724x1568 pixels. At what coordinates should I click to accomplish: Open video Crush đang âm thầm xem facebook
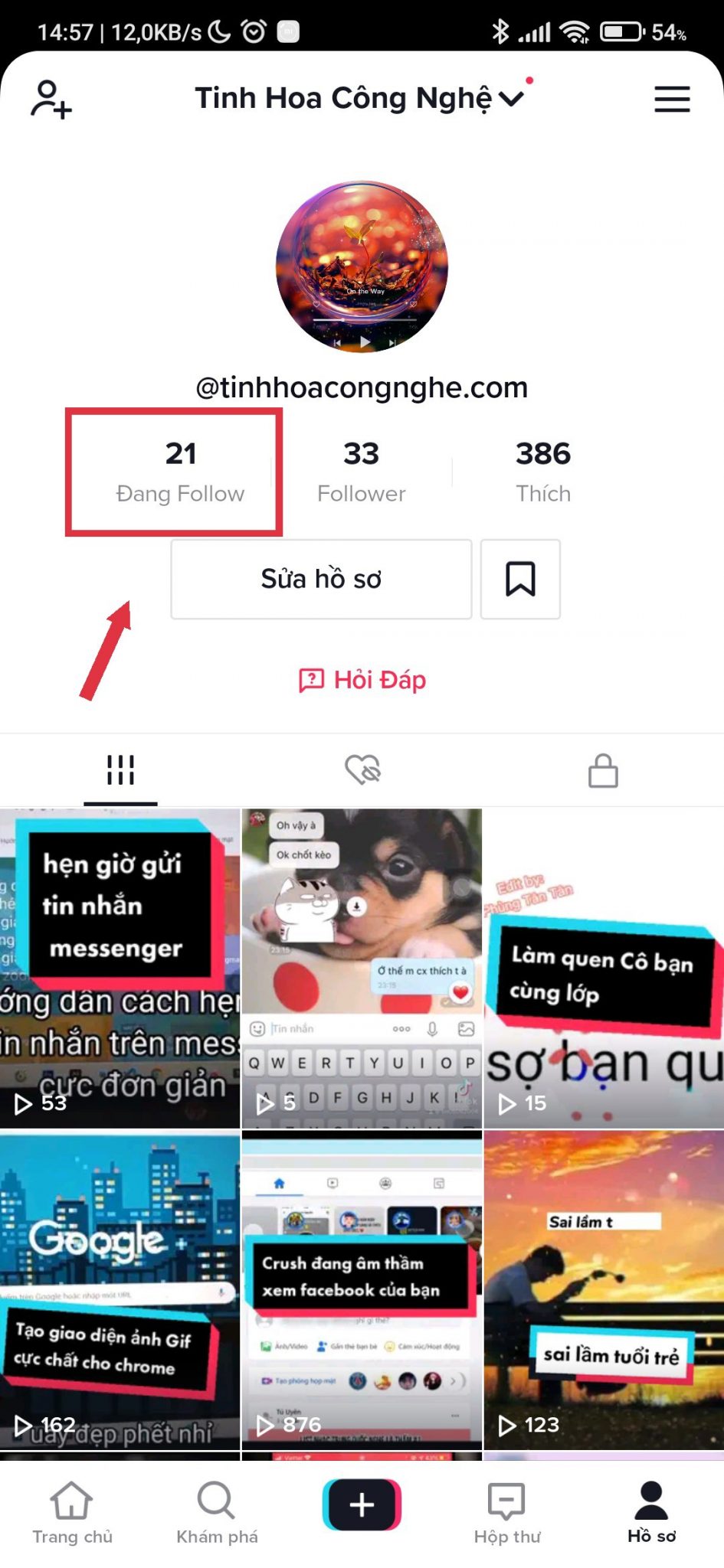[x=362, y=1290]
